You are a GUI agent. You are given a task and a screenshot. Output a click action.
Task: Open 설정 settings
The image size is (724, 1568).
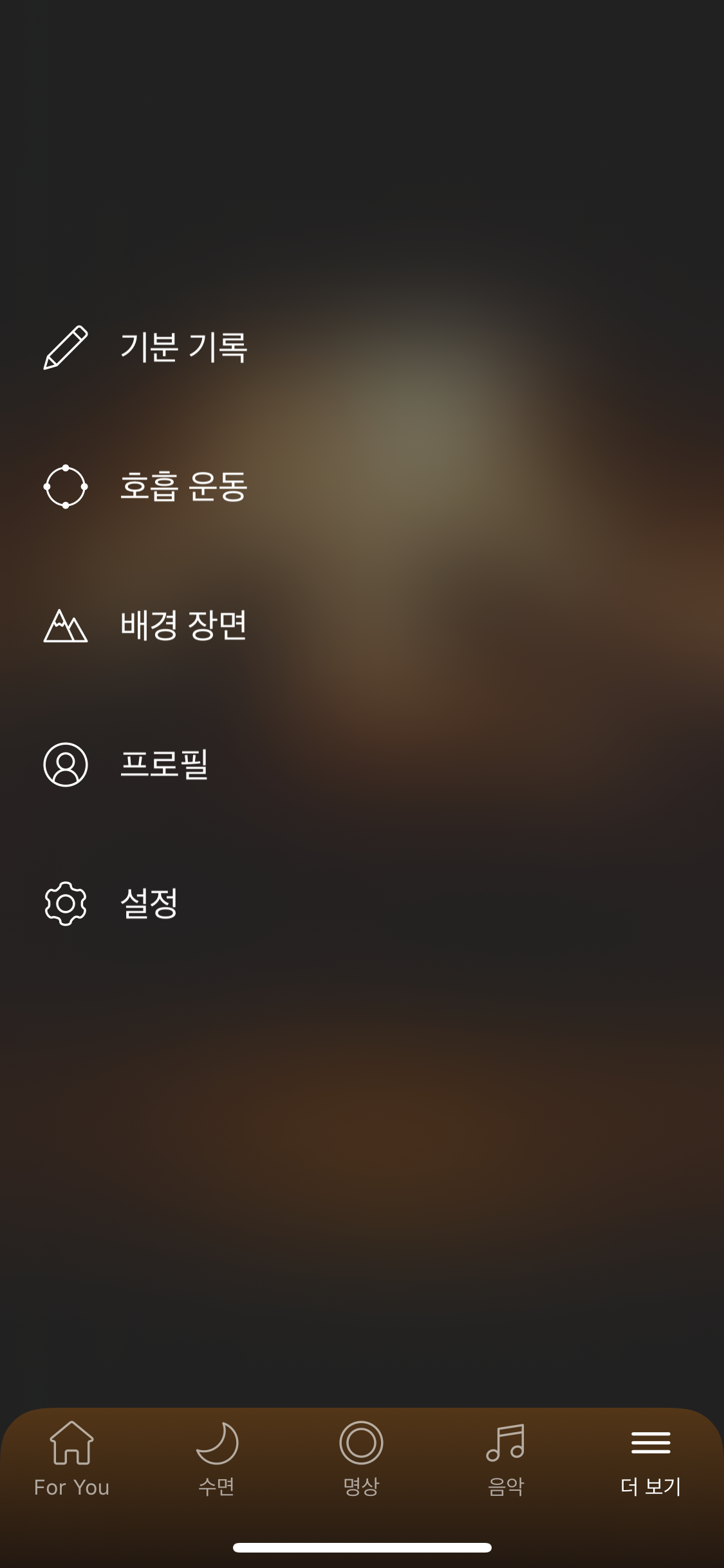(x=111, y=904)
